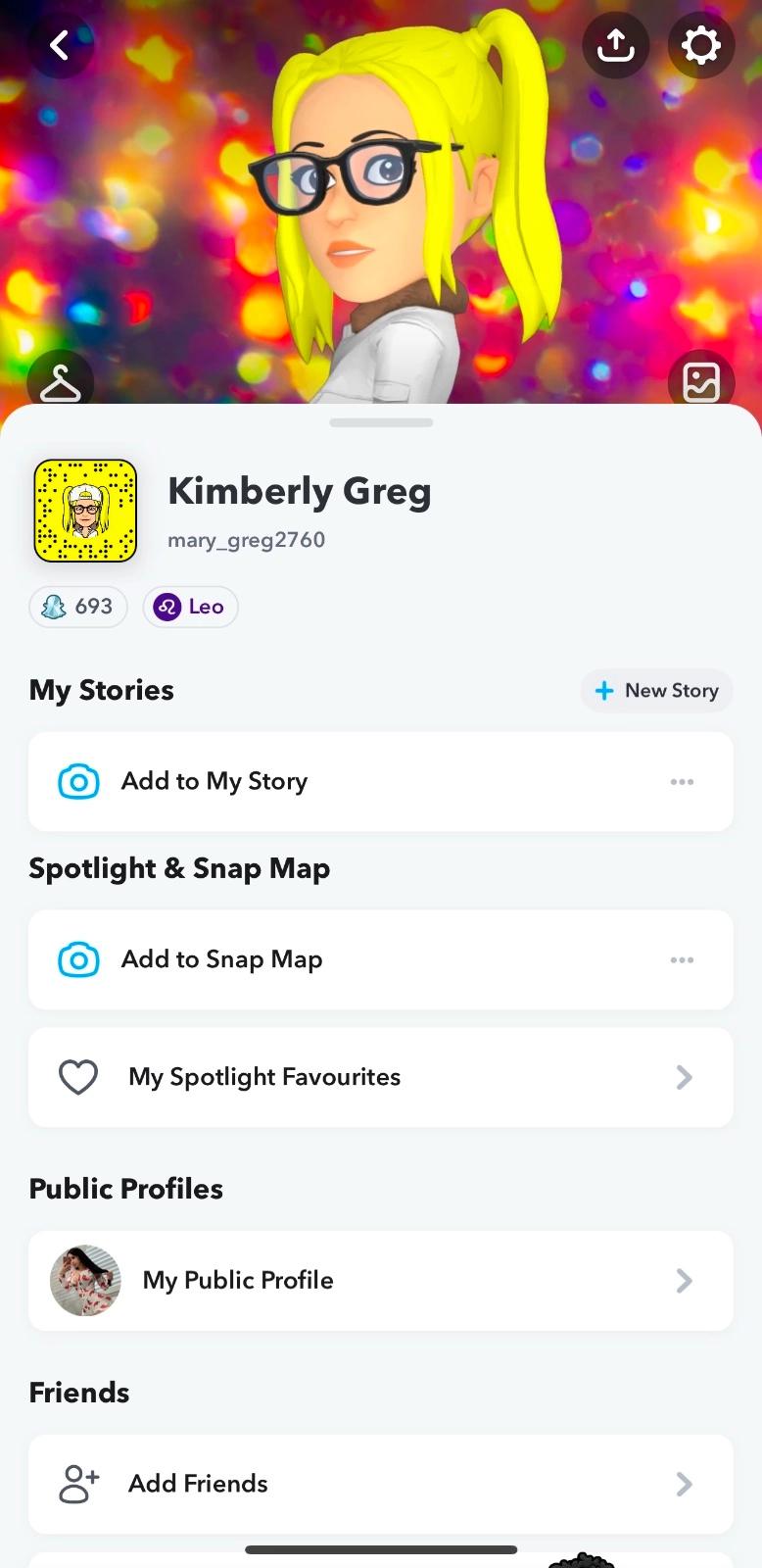Share profile via the upload icon
Image resolution: width=762 pixels, height=1568 pixels.
coord(615,45)
